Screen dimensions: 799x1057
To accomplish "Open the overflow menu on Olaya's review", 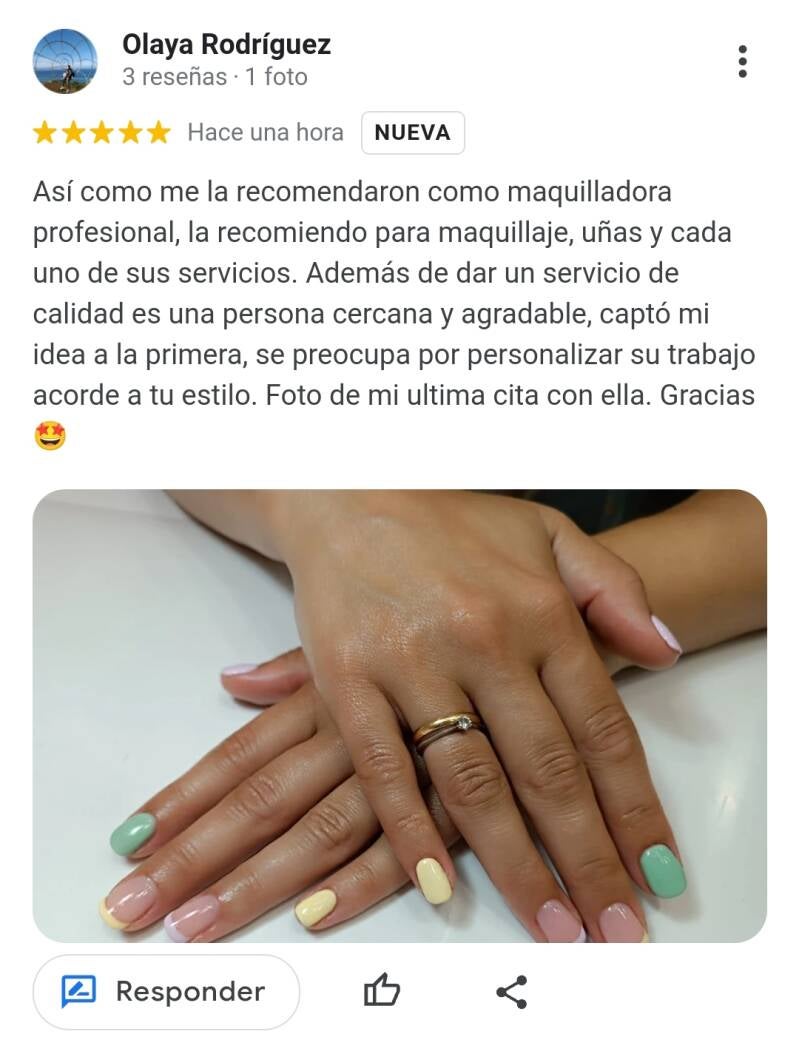I will coord(742,61).
